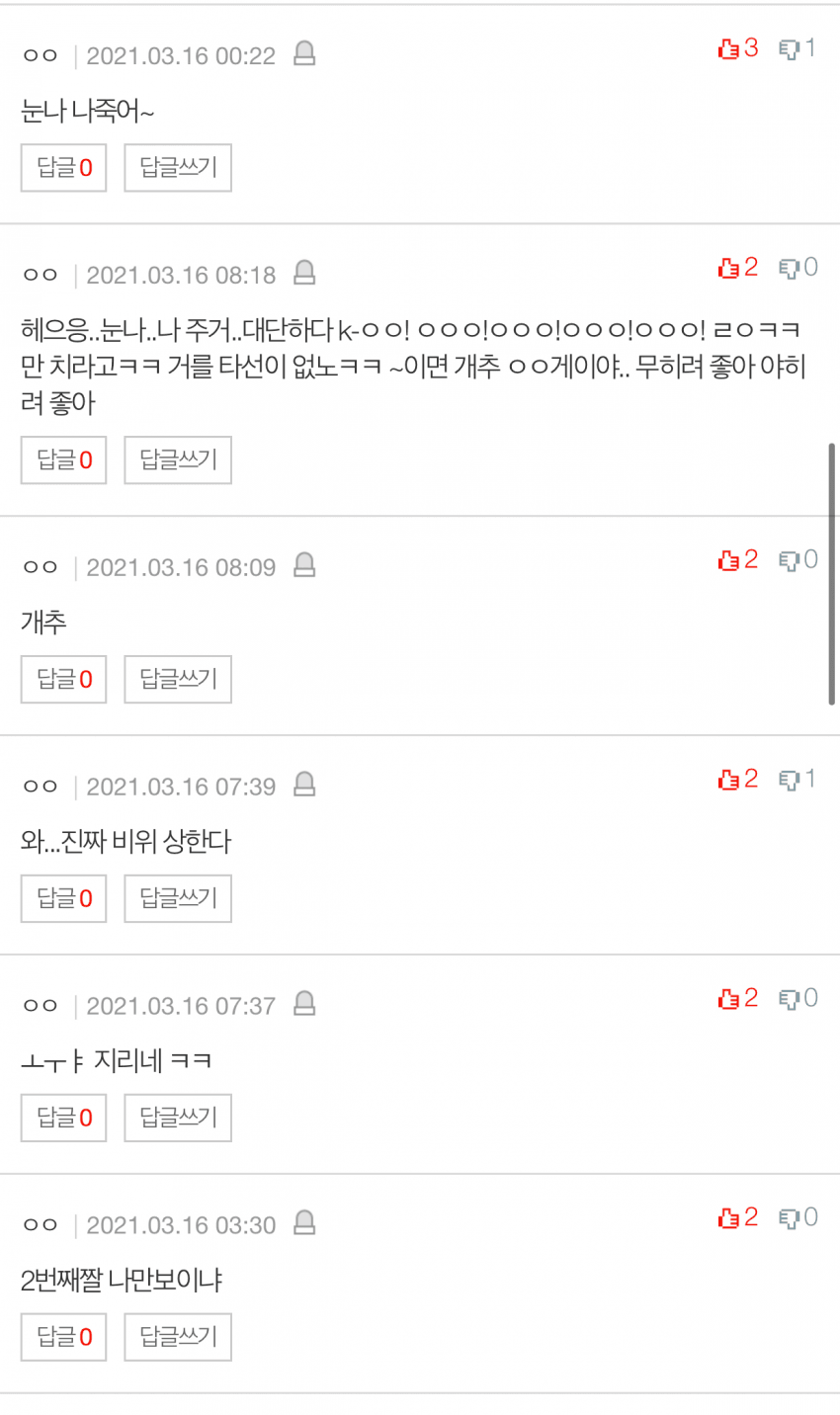Upvote the 00:22 comment
The image size is (840, 1415).
pos(737,47)
